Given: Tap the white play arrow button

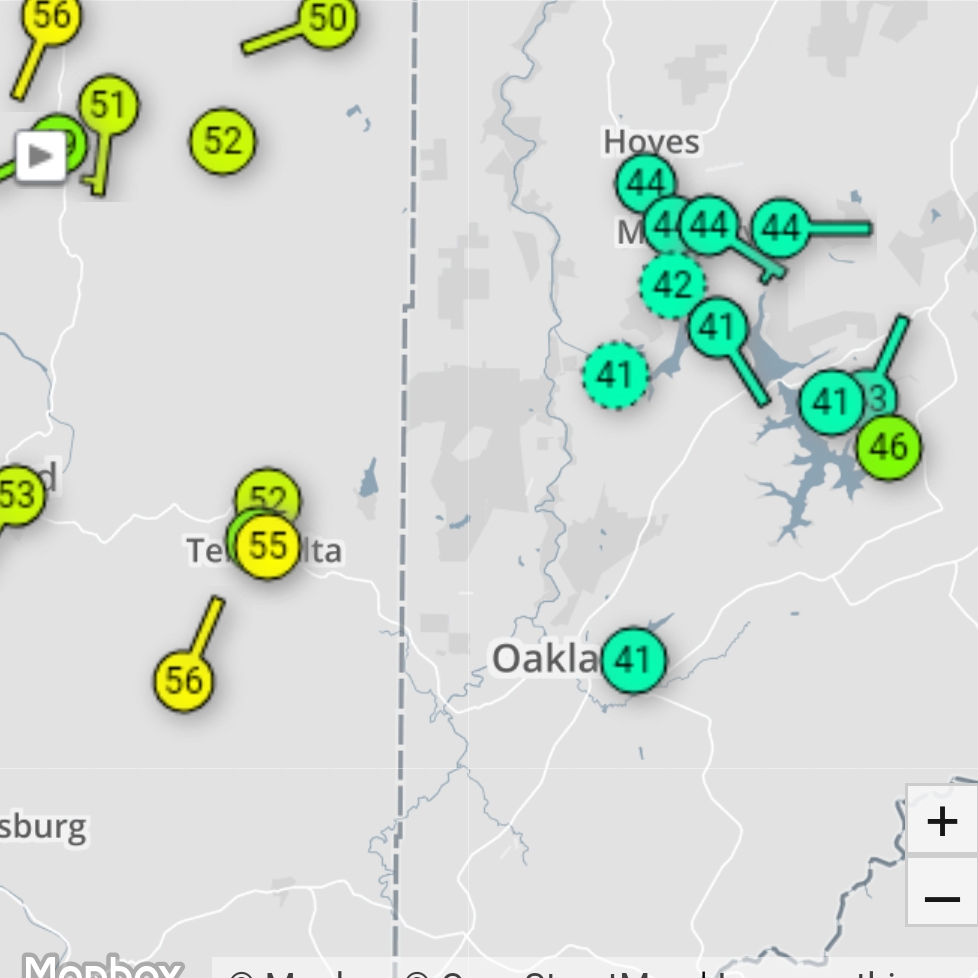Looking at the screenshot, I should point(41,156).
